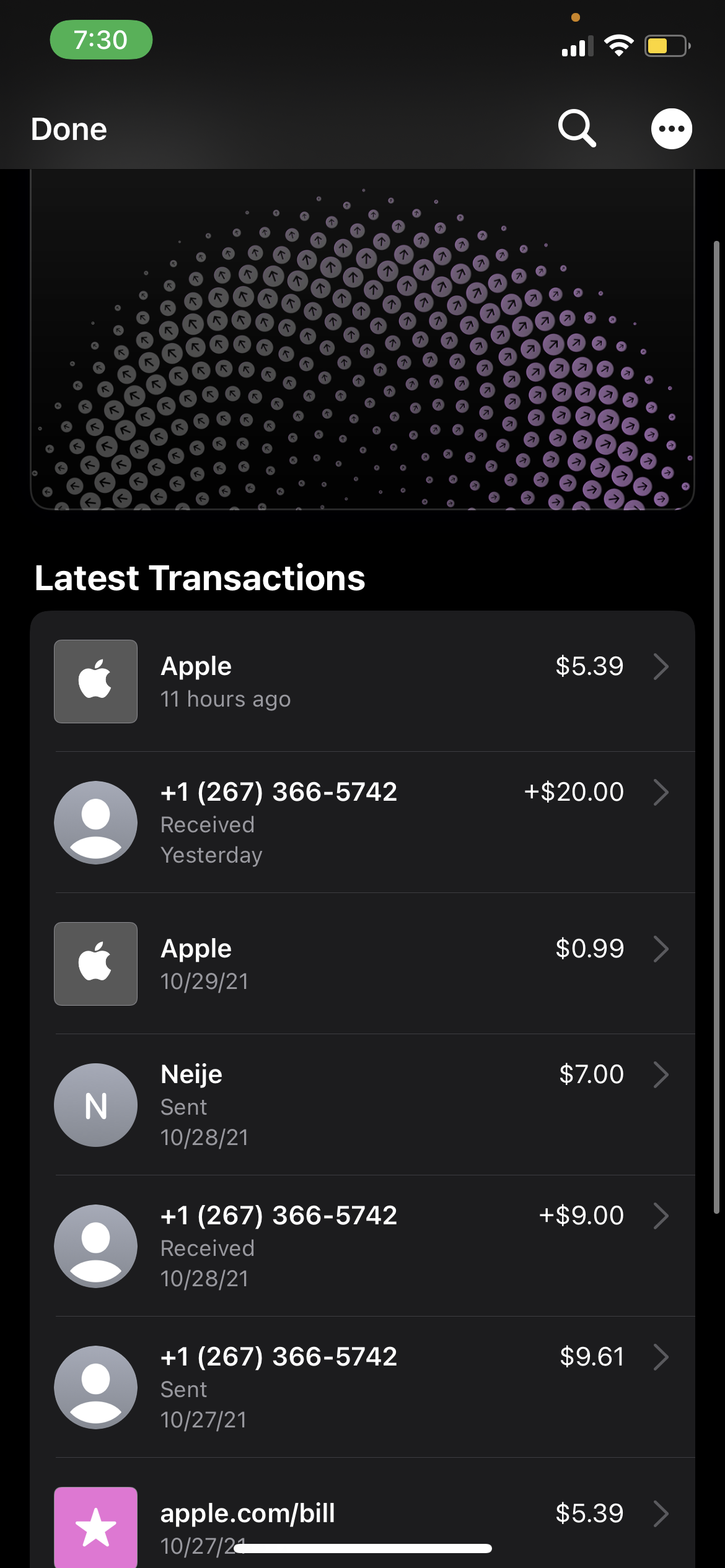Tap Done to close the card view
Screen dimensions: 725x1568
point(69,129)
